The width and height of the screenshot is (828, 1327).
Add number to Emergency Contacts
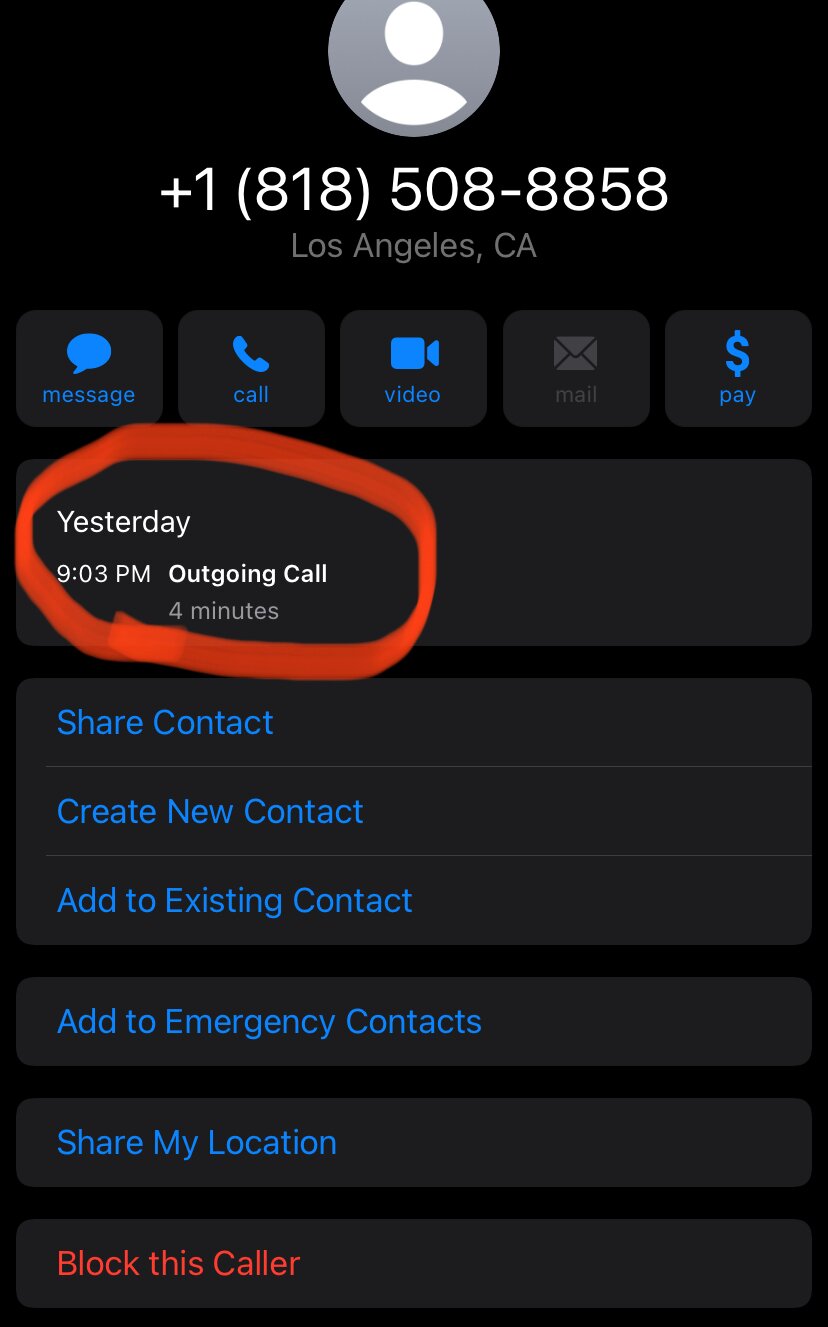click(269, 1022)
